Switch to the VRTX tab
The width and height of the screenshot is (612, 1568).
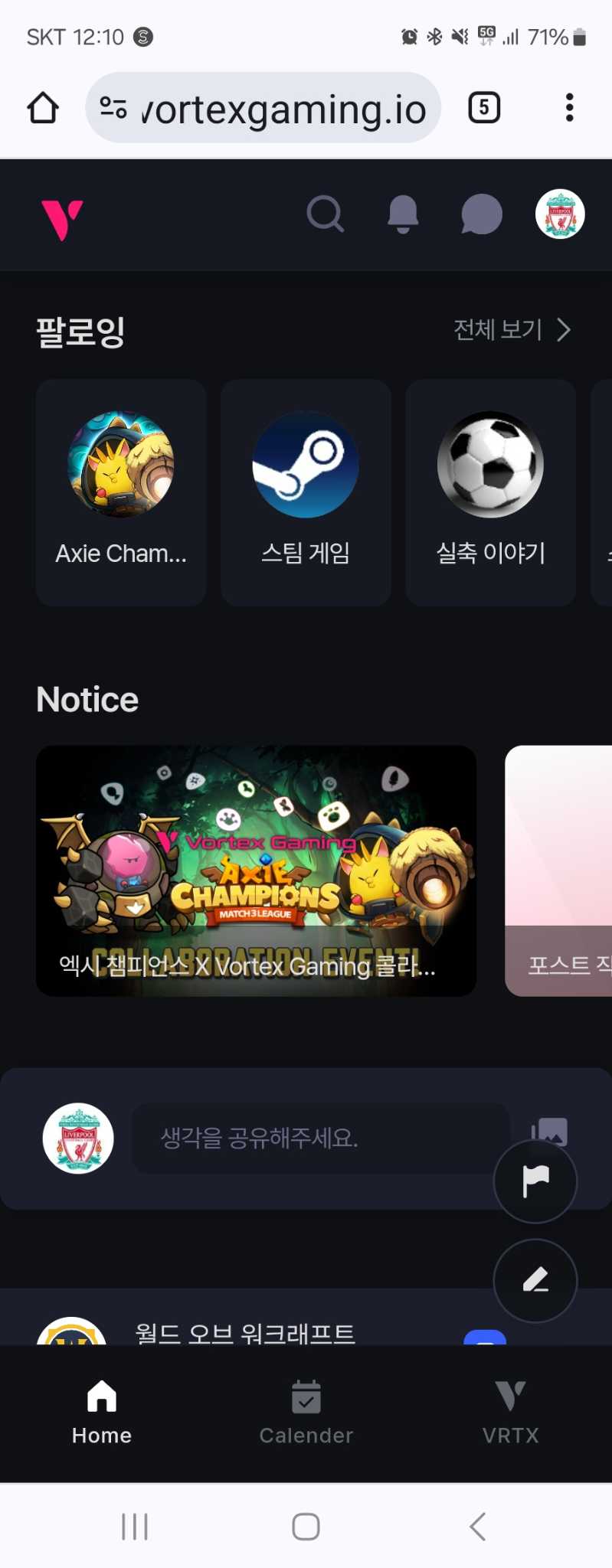point(510,1412)
